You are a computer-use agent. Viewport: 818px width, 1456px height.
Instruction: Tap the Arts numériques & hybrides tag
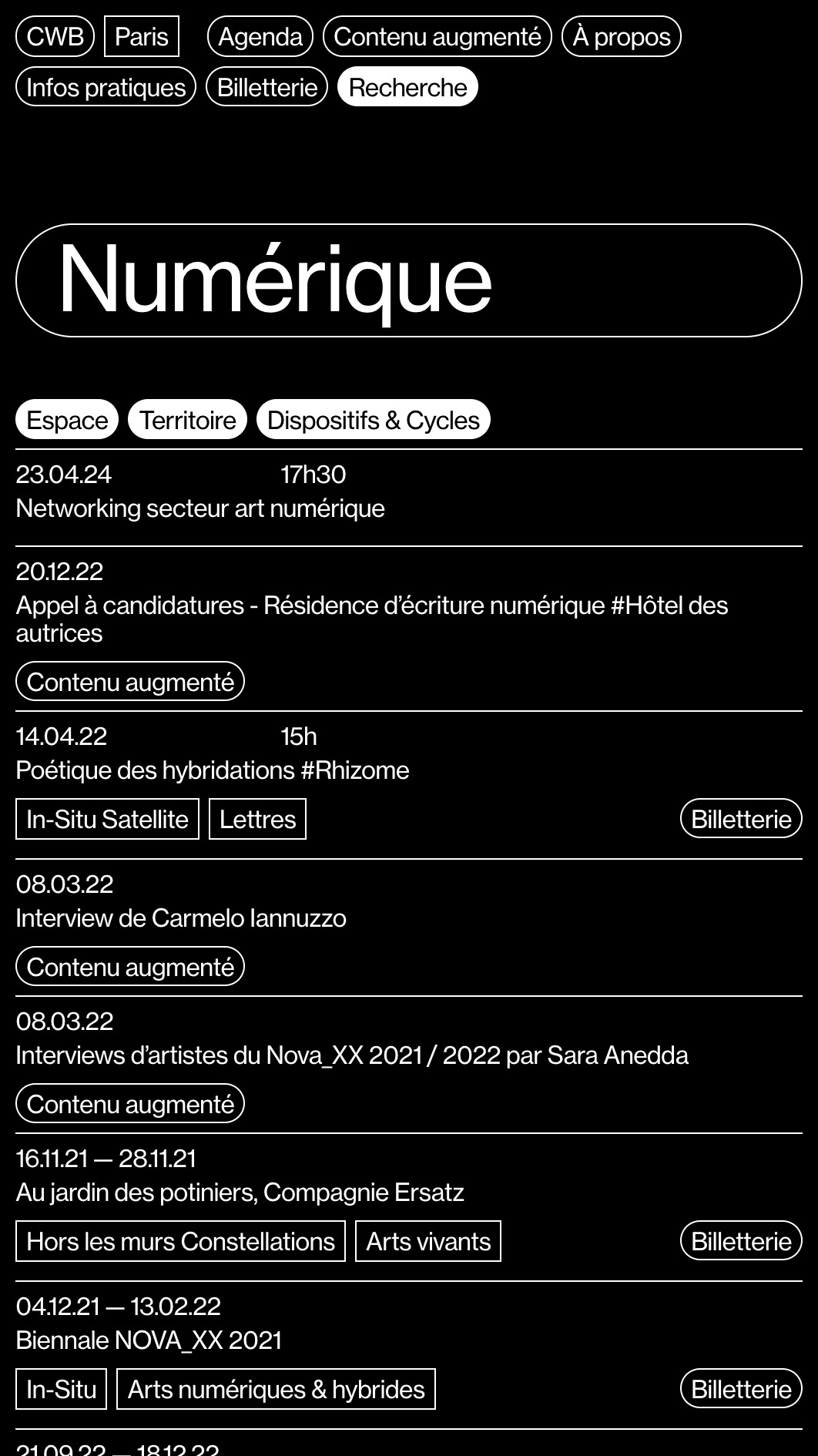click(276, 1389)
